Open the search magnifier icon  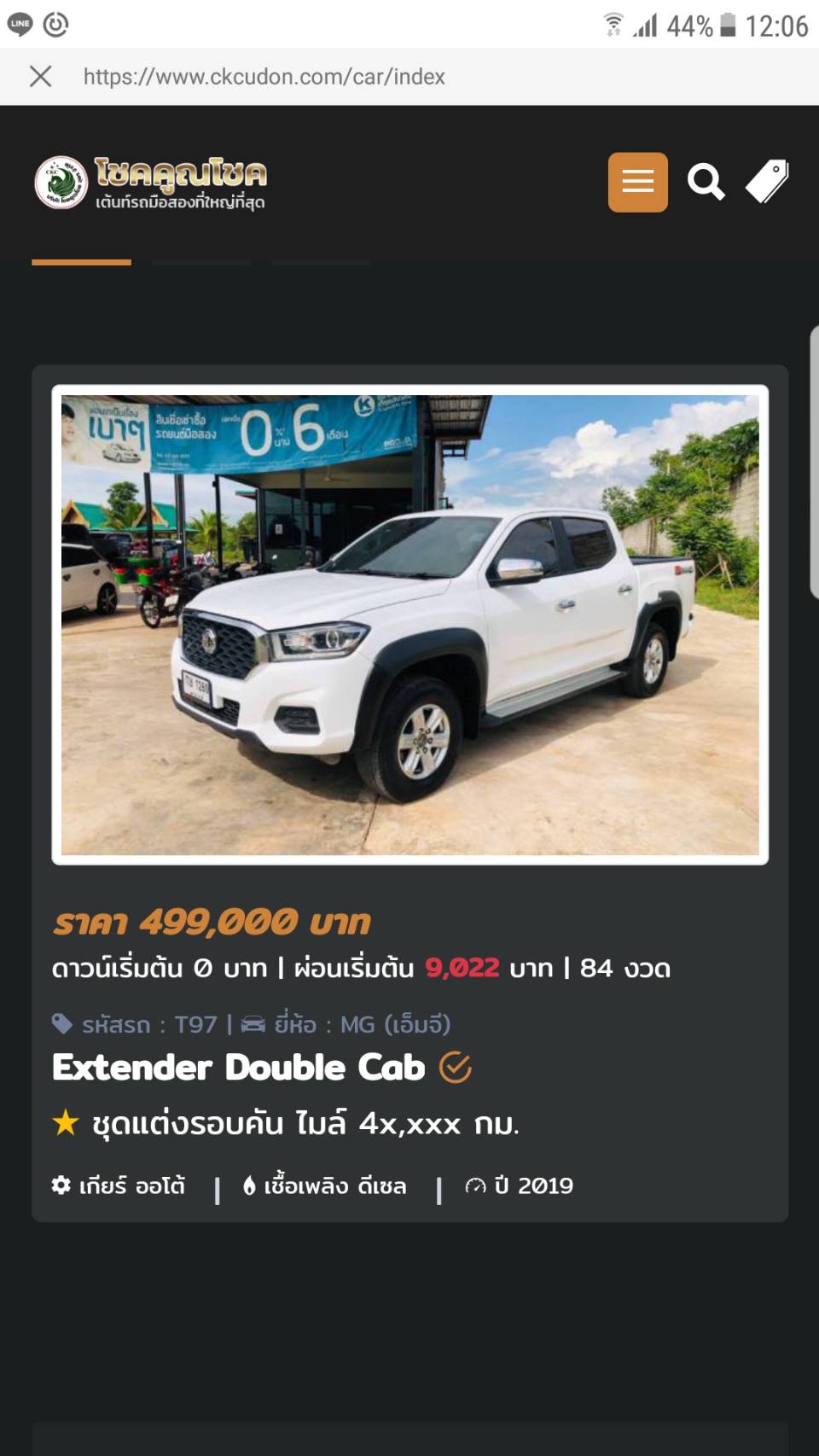point(706,182)
